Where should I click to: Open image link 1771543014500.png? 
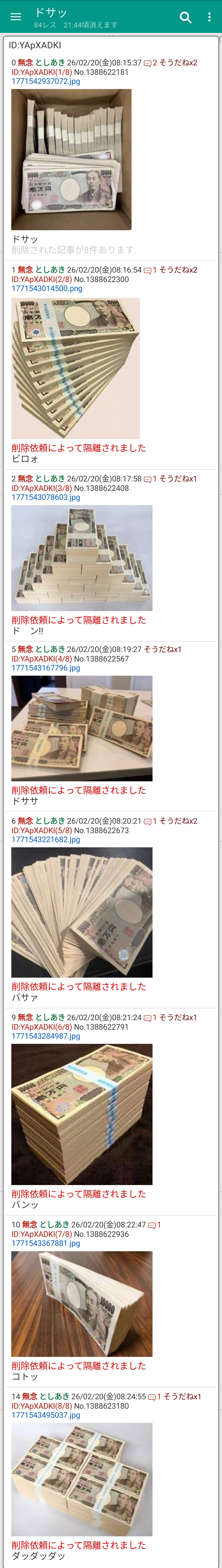click(47, 289)
